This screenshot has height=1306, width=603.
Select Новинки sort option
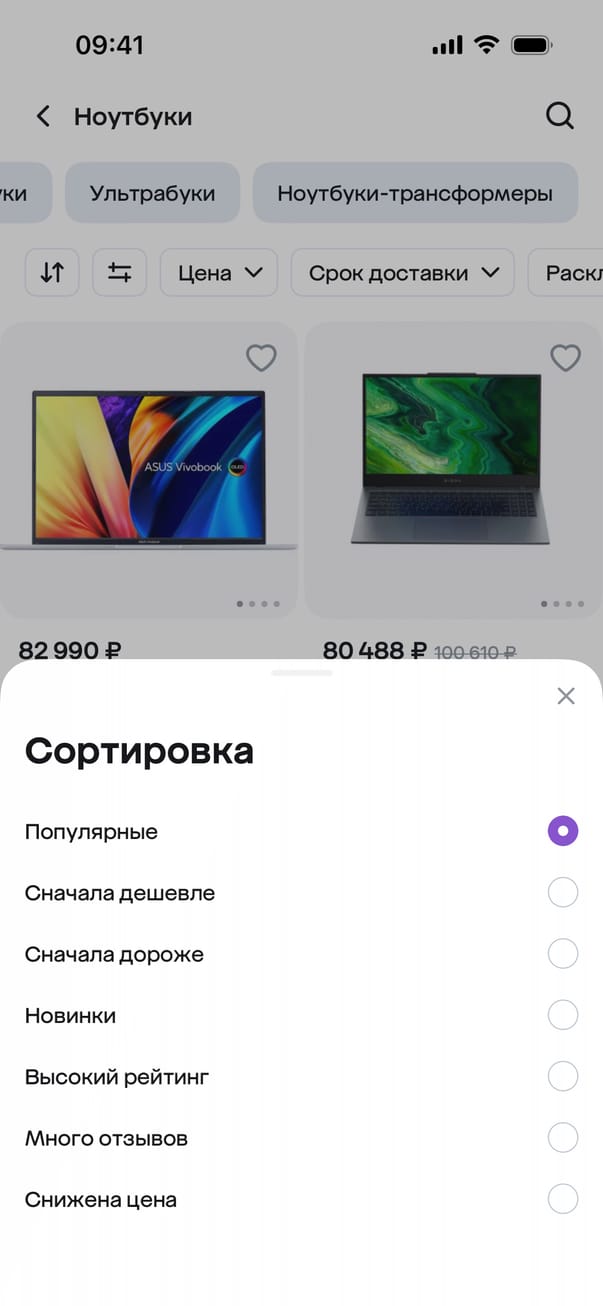point(563,1015)
